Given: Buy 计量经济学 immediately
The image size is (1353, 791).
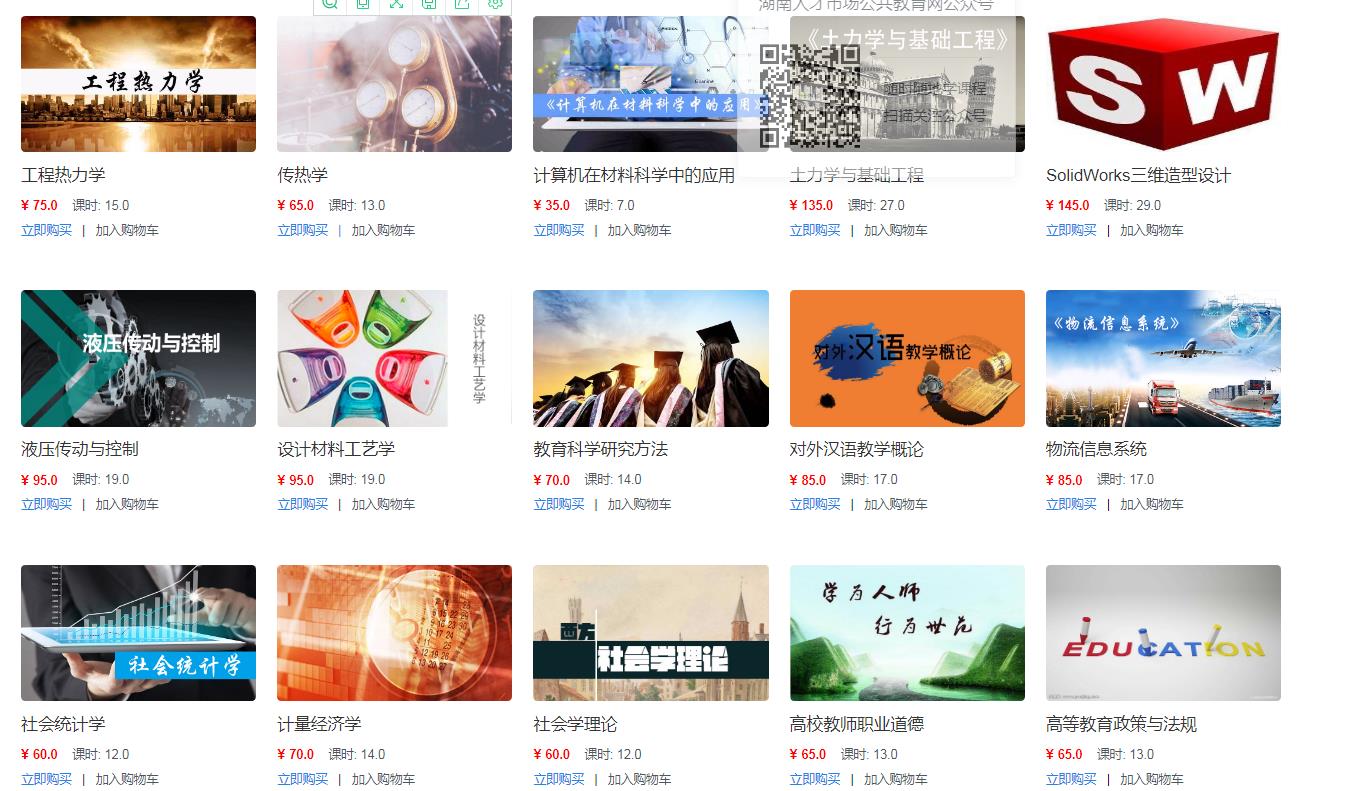Looking at the screenshot, I should pos(302,779).
